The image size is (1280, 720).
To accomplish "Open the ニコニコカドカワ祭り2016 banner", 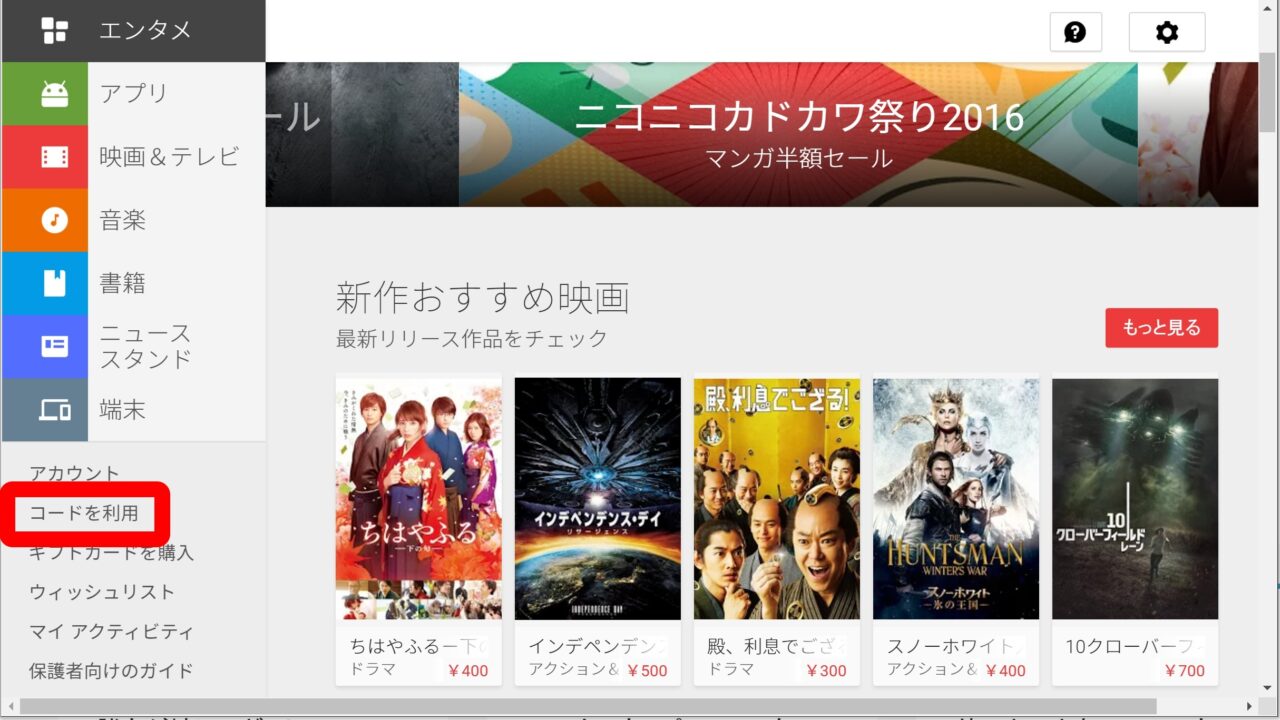I will pyautogui.click(x=798, y=134).
